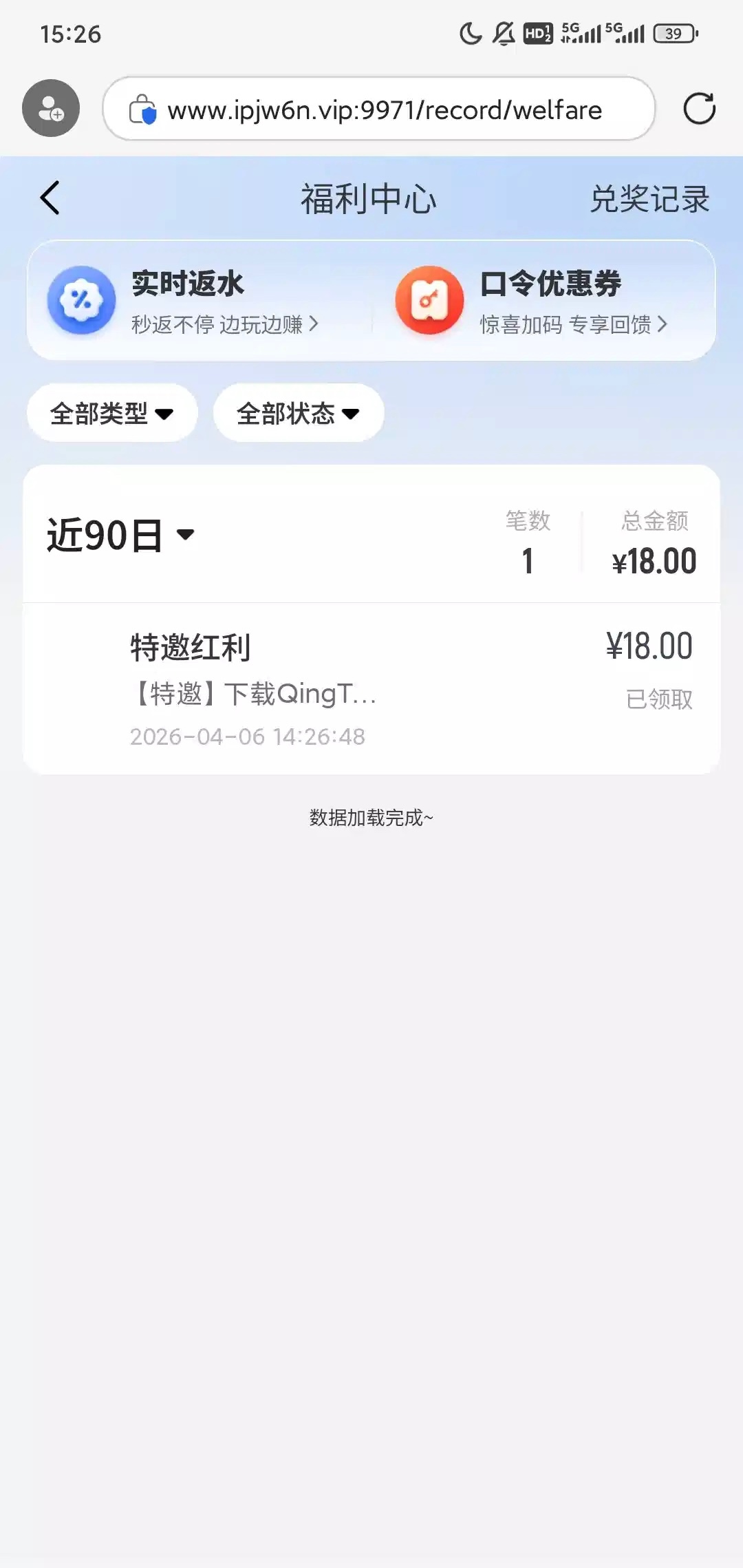This screenshot has height=1568, width=743.
Task: Expand the 全部状态 filter dropdown
Action: (299, 413)
